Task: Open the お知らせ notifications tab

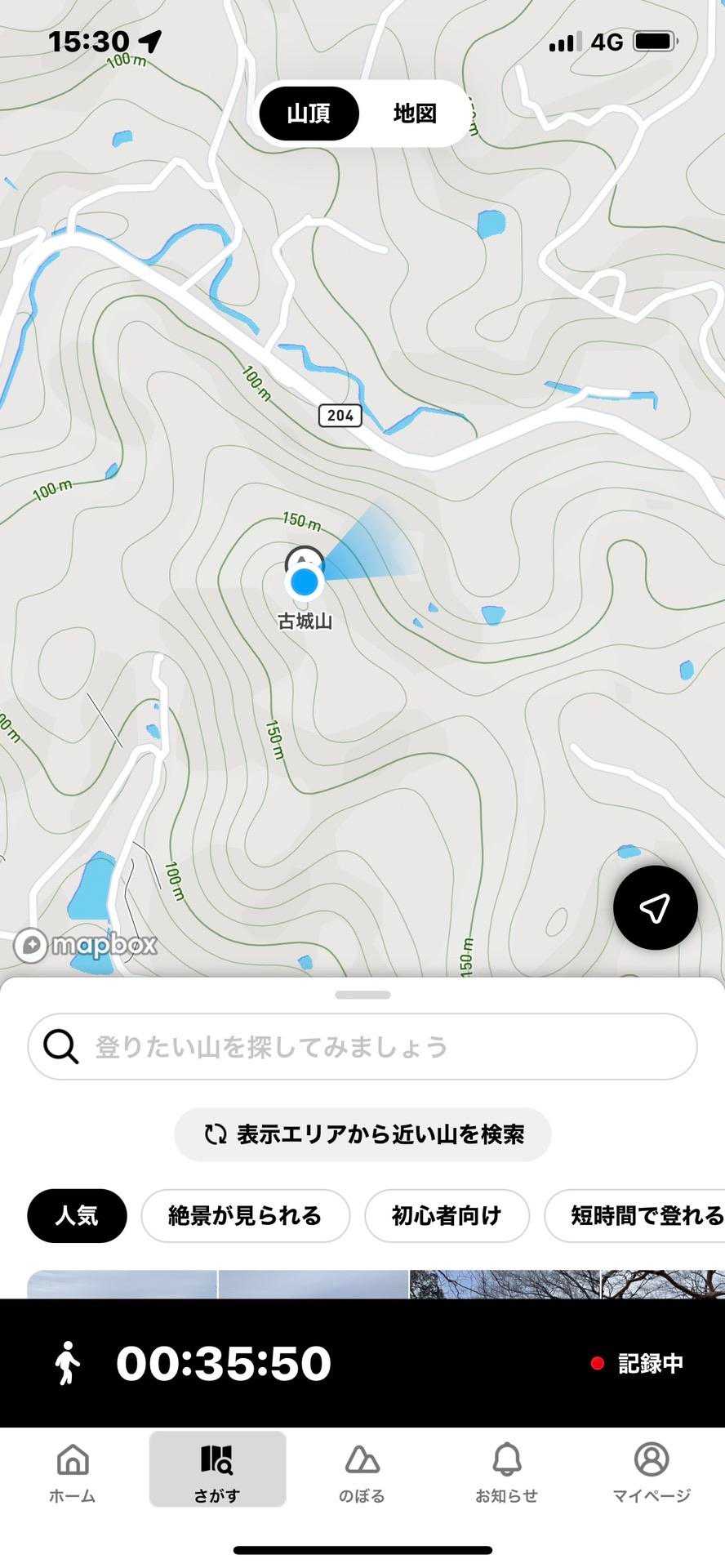Action: pyautogui.click(x=506, y=1472)
